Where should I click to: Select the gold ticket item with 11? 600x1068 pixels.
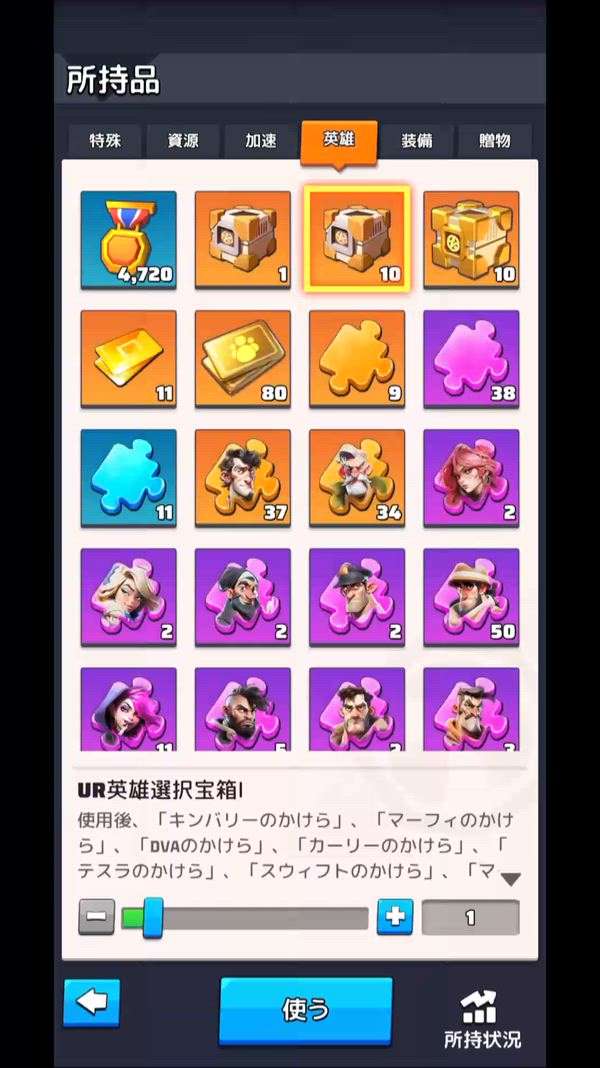tap(128, 359)
